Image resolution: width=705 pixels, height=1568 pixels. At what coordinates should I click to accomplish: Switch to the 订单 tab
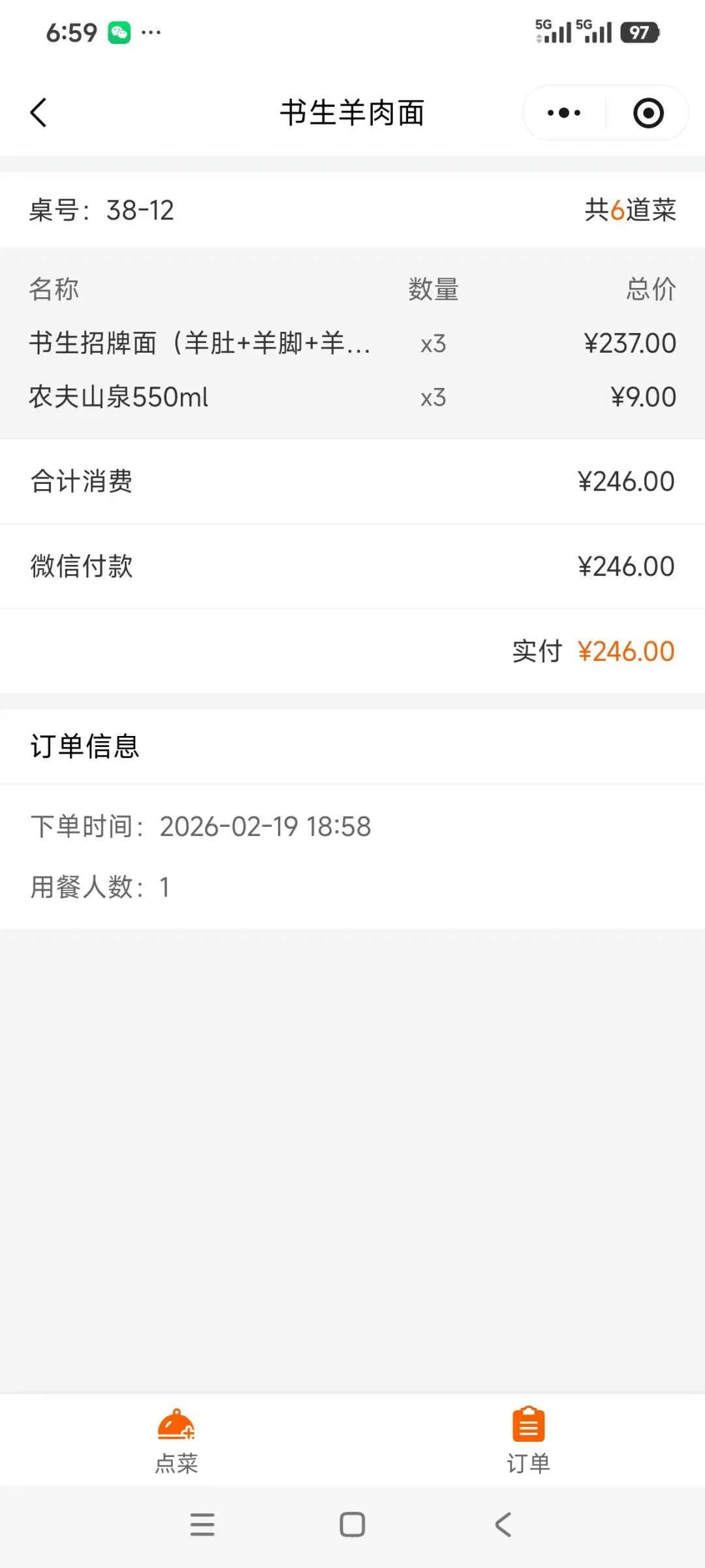[x=528, y=1440]
